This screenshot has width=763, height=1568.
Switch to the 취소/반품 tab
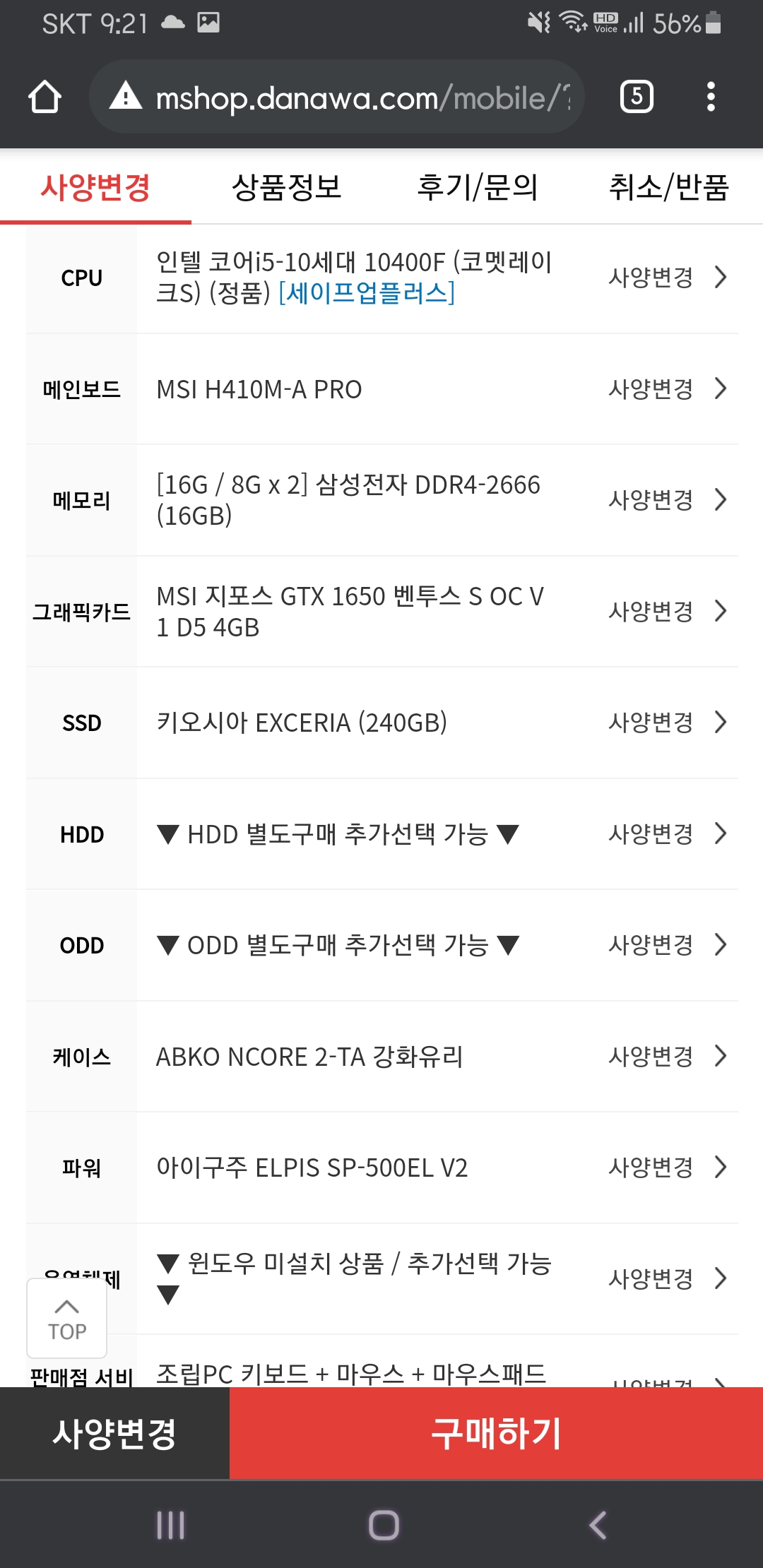[x=668, y=188]
